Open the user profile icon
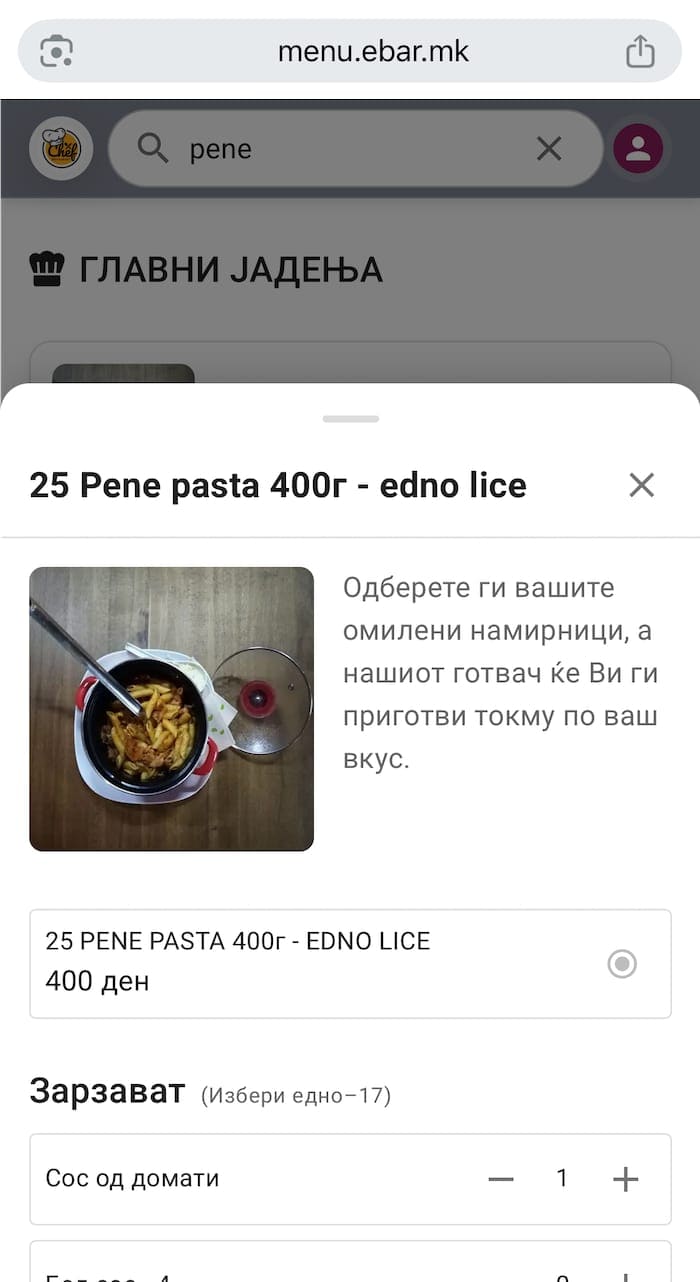This screenshot has width=700, height=1282. pyautogui.click(x=638, y=149)
